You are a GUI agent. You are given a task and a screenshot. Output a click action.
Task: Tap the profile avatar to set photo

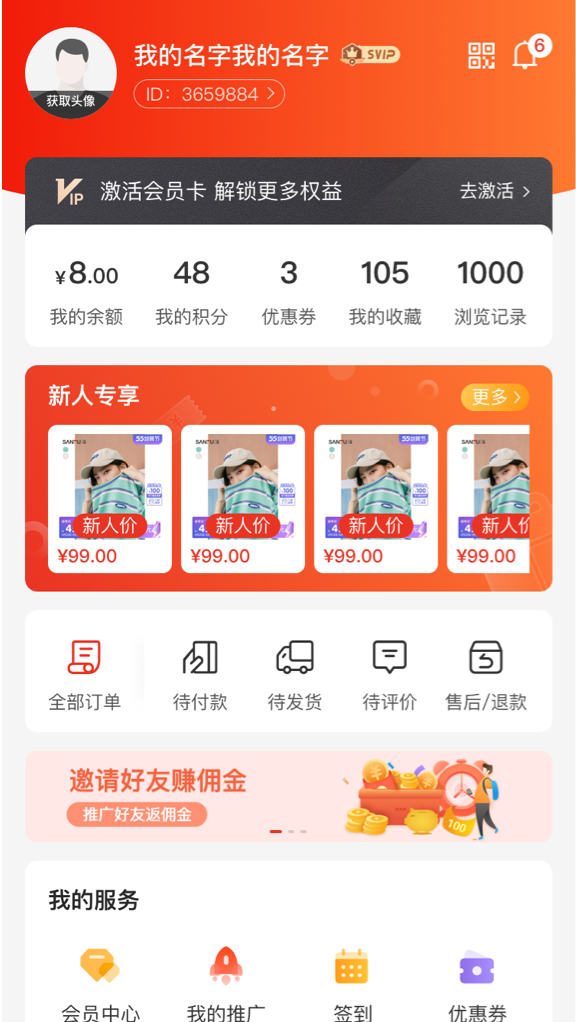point(71,73)
